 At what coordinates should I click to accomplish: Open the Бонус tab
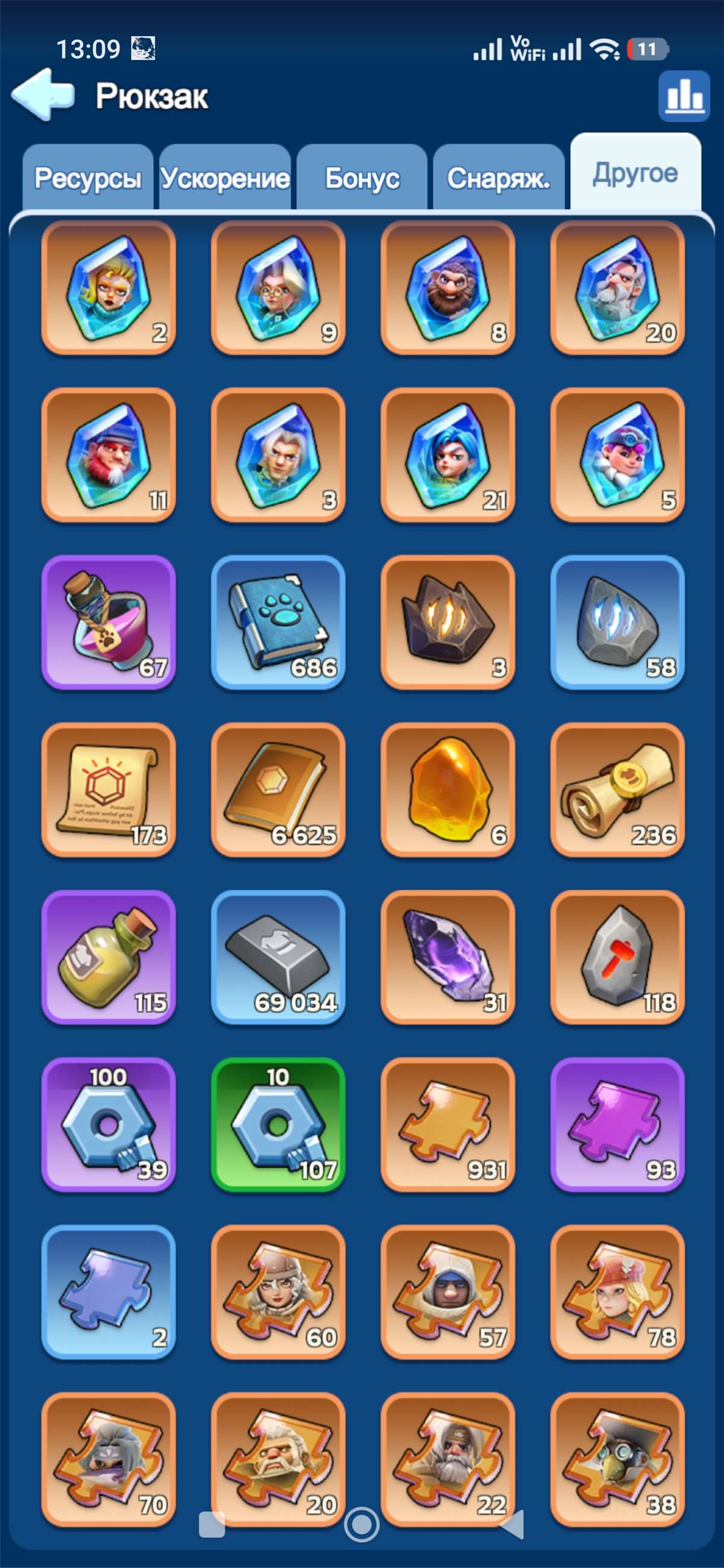click(363, 178)
